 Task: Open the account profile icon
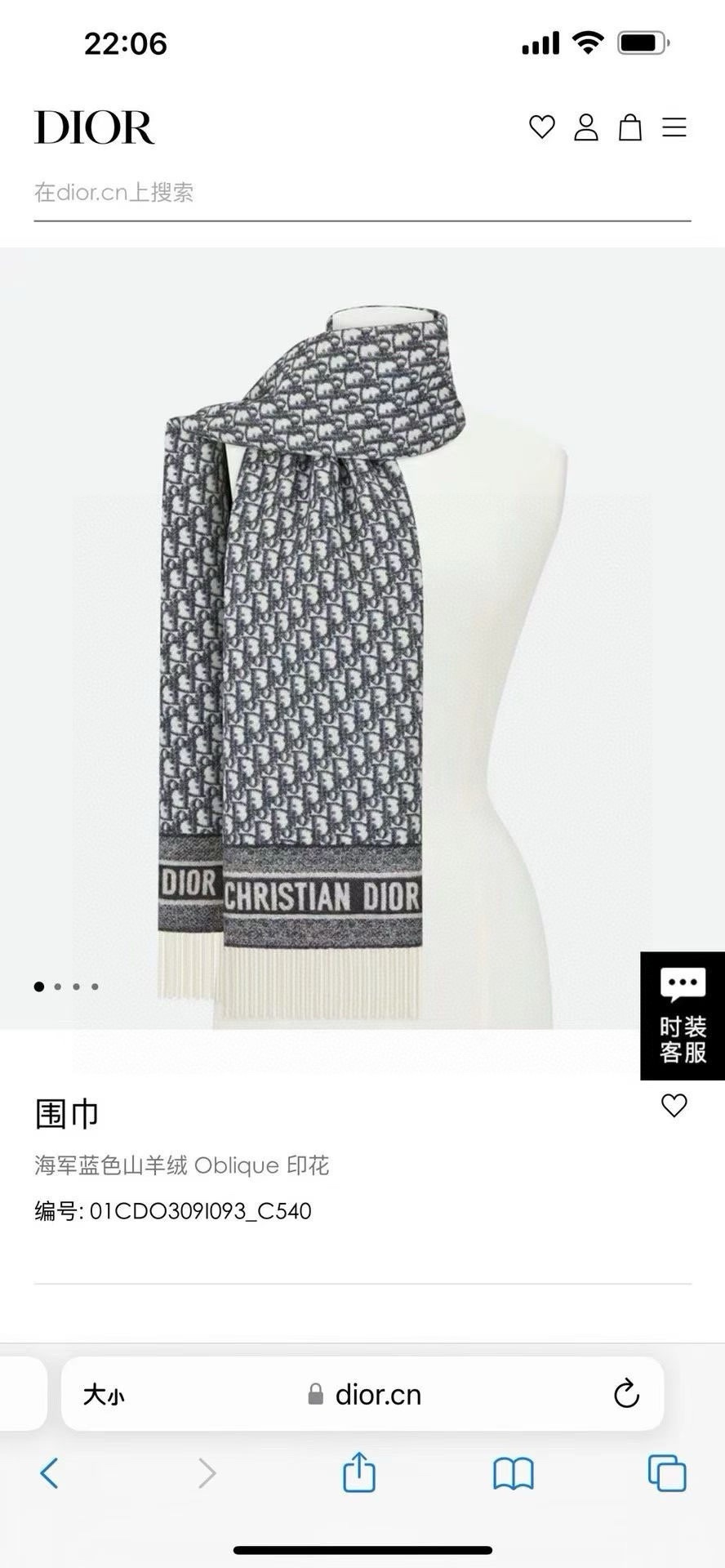pos(586,127)
